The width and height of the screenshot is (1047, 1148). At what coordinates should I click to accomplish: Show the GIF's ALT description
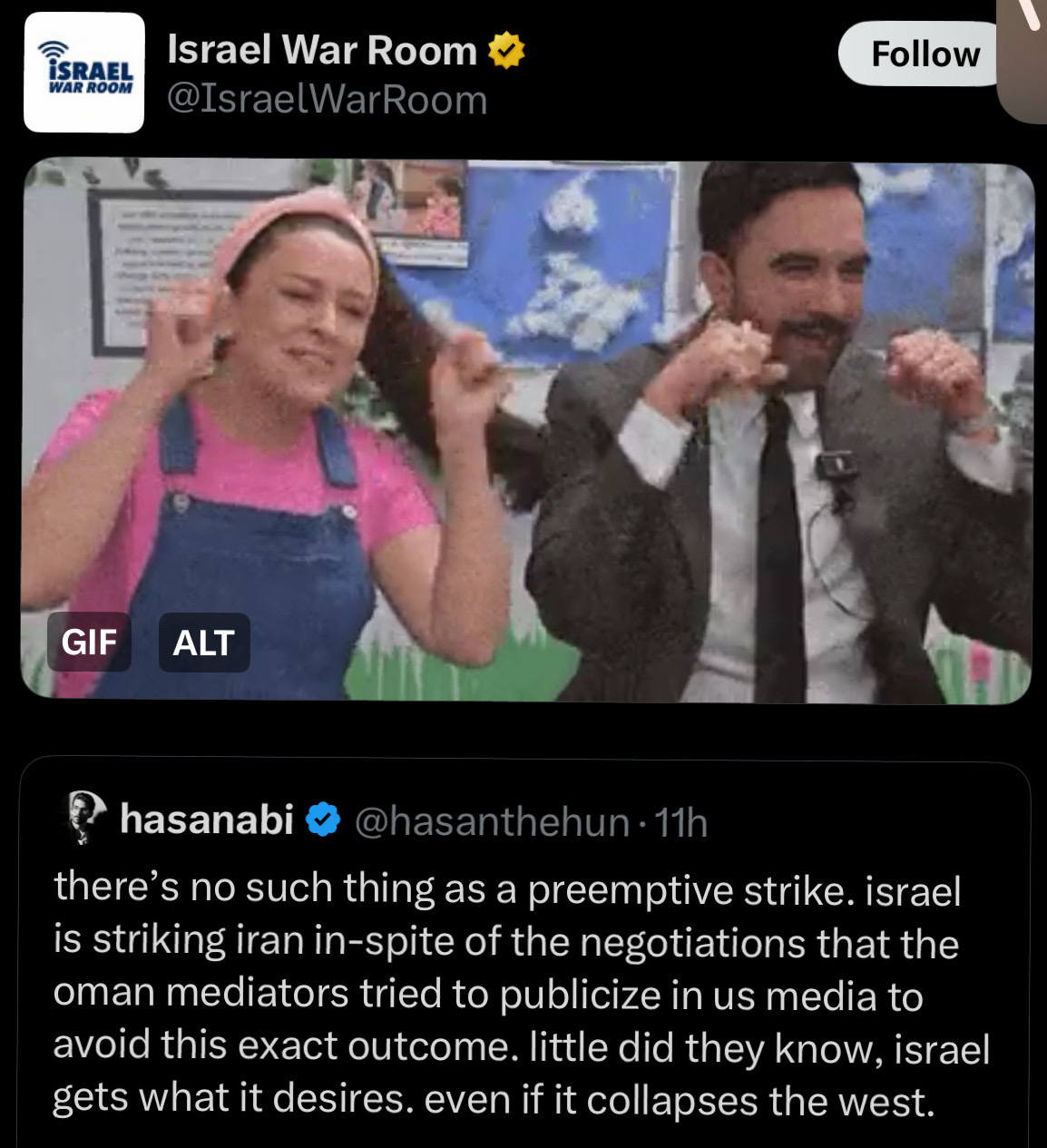pyautogui.click(x=203, y=643)
